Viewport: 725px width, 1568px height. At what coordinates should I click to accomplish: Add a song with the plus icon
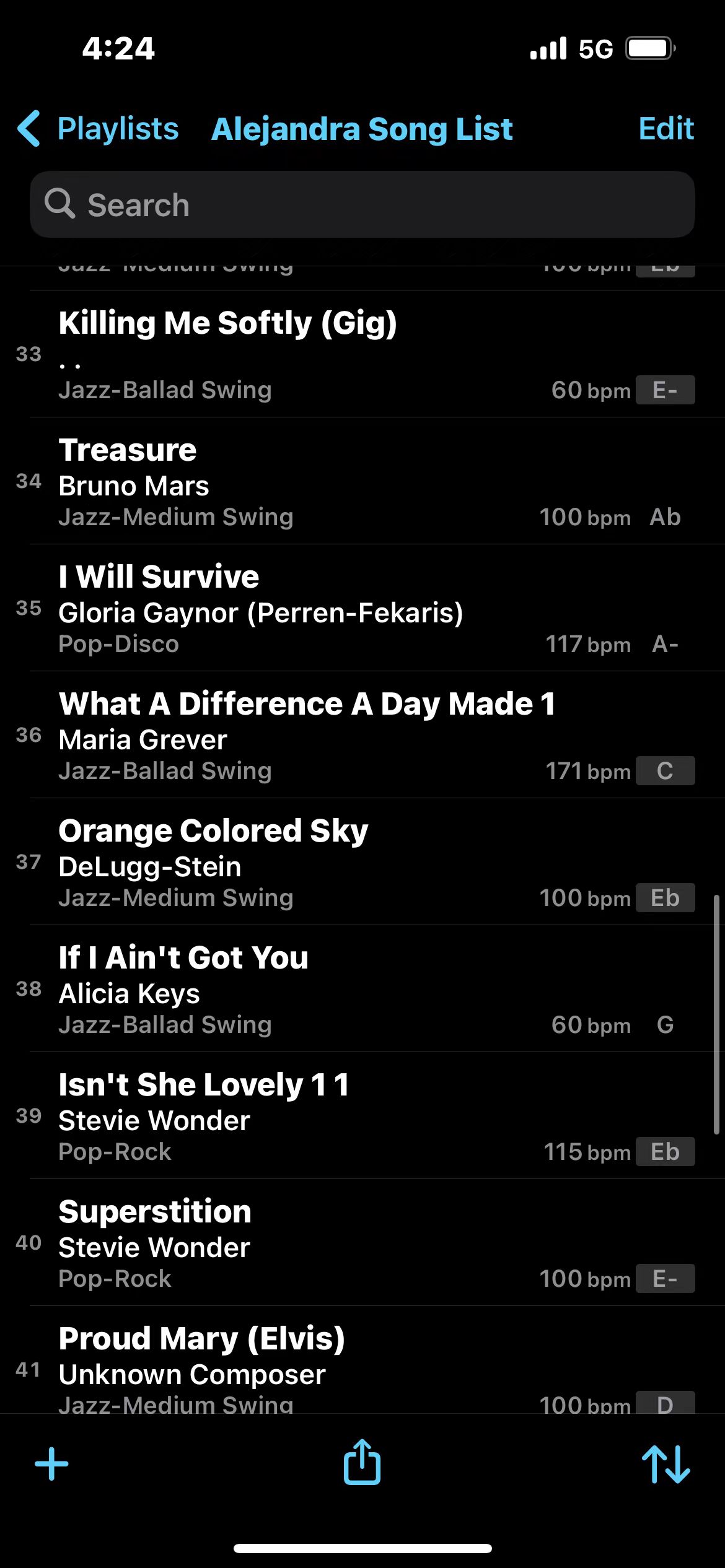tap(51, 1465)
